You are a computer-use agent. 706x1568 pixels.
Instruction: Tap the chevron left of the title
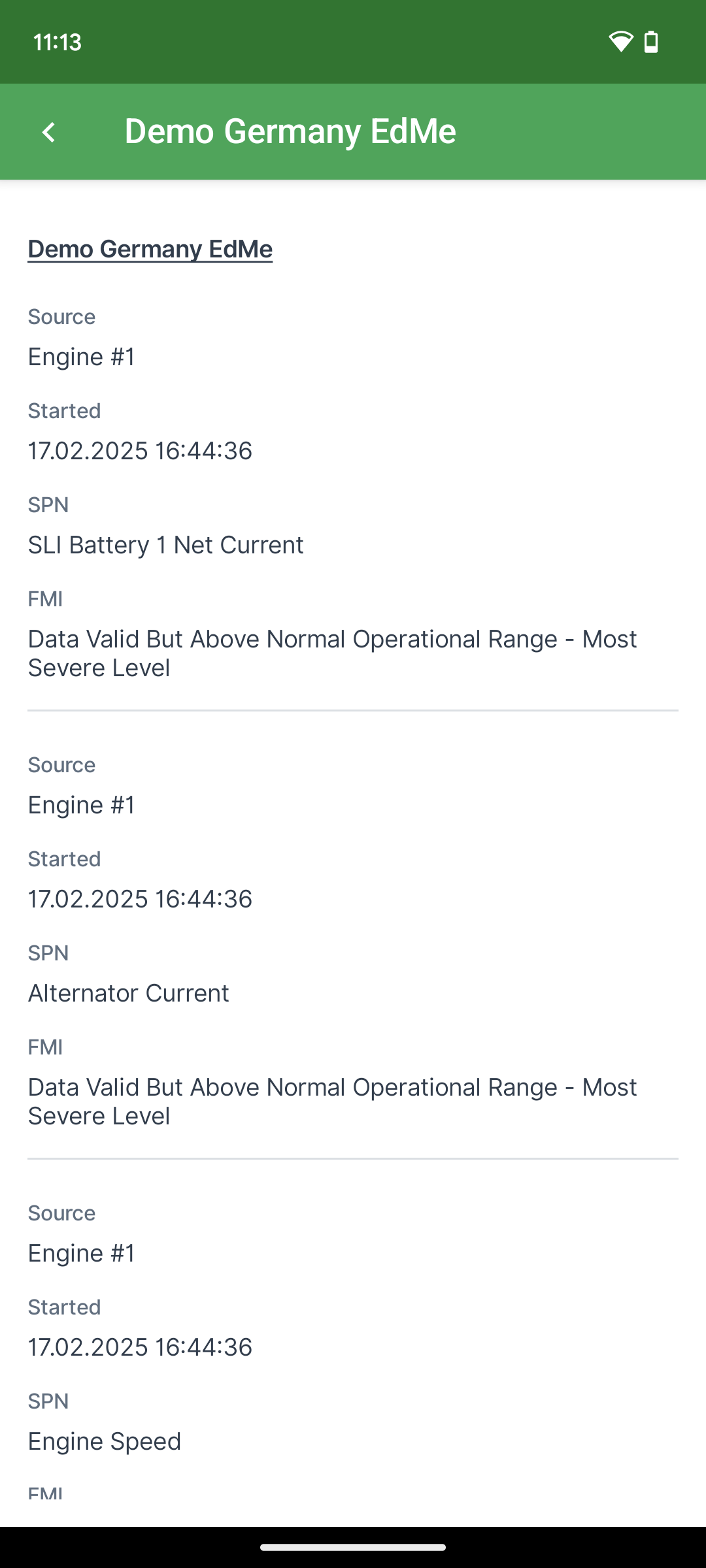point(48,132)
